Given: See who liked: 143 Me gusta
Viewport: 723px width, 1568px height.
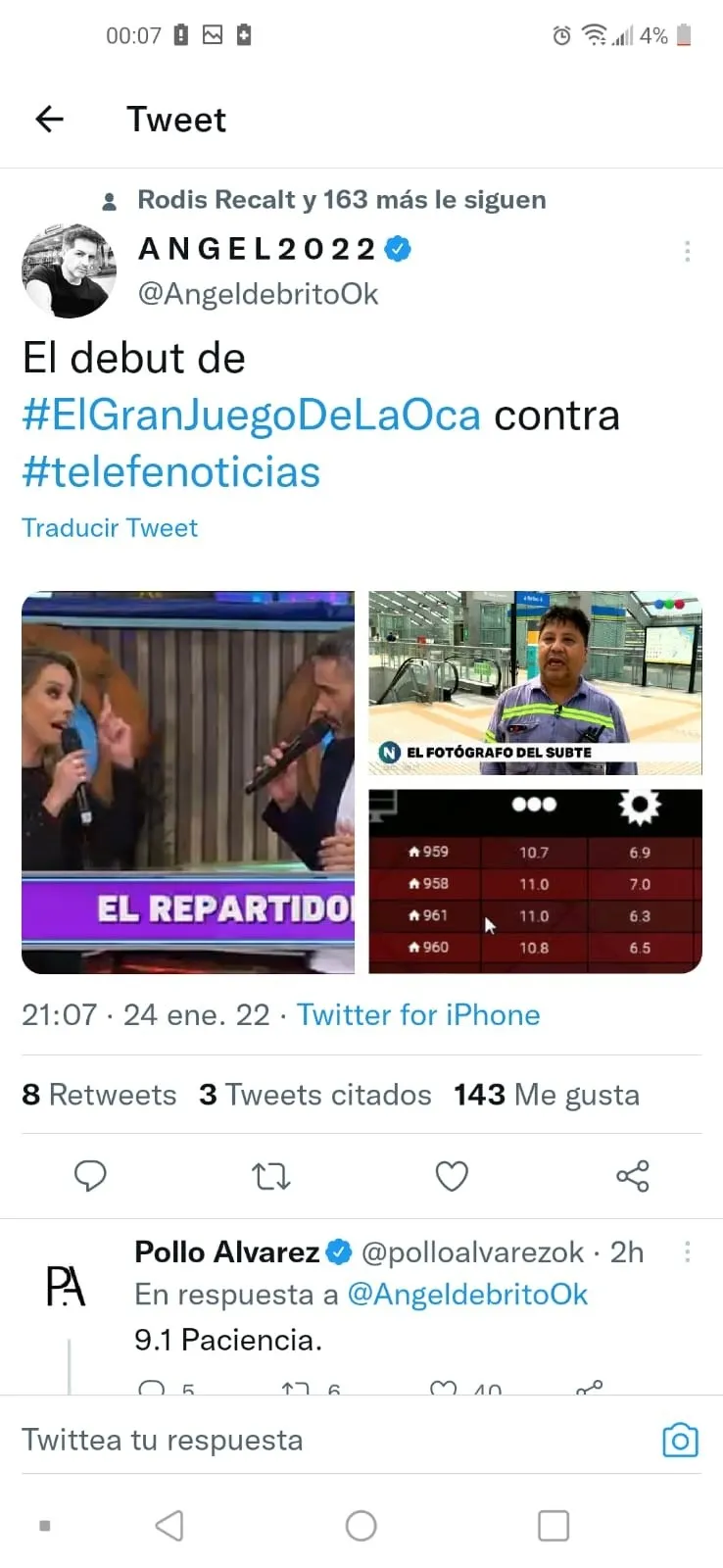Looking at the screenshot, I should (x=546, y=1095).
